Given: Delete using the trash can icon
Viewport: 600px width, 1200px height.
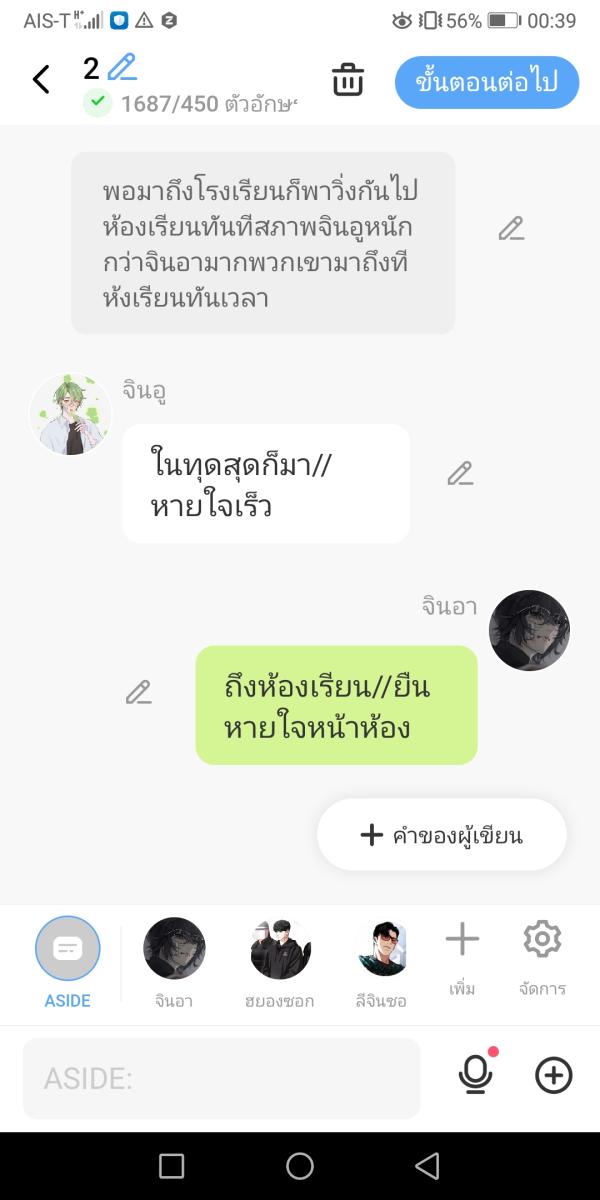Looking at the screenshot, I should pos(348,80).
